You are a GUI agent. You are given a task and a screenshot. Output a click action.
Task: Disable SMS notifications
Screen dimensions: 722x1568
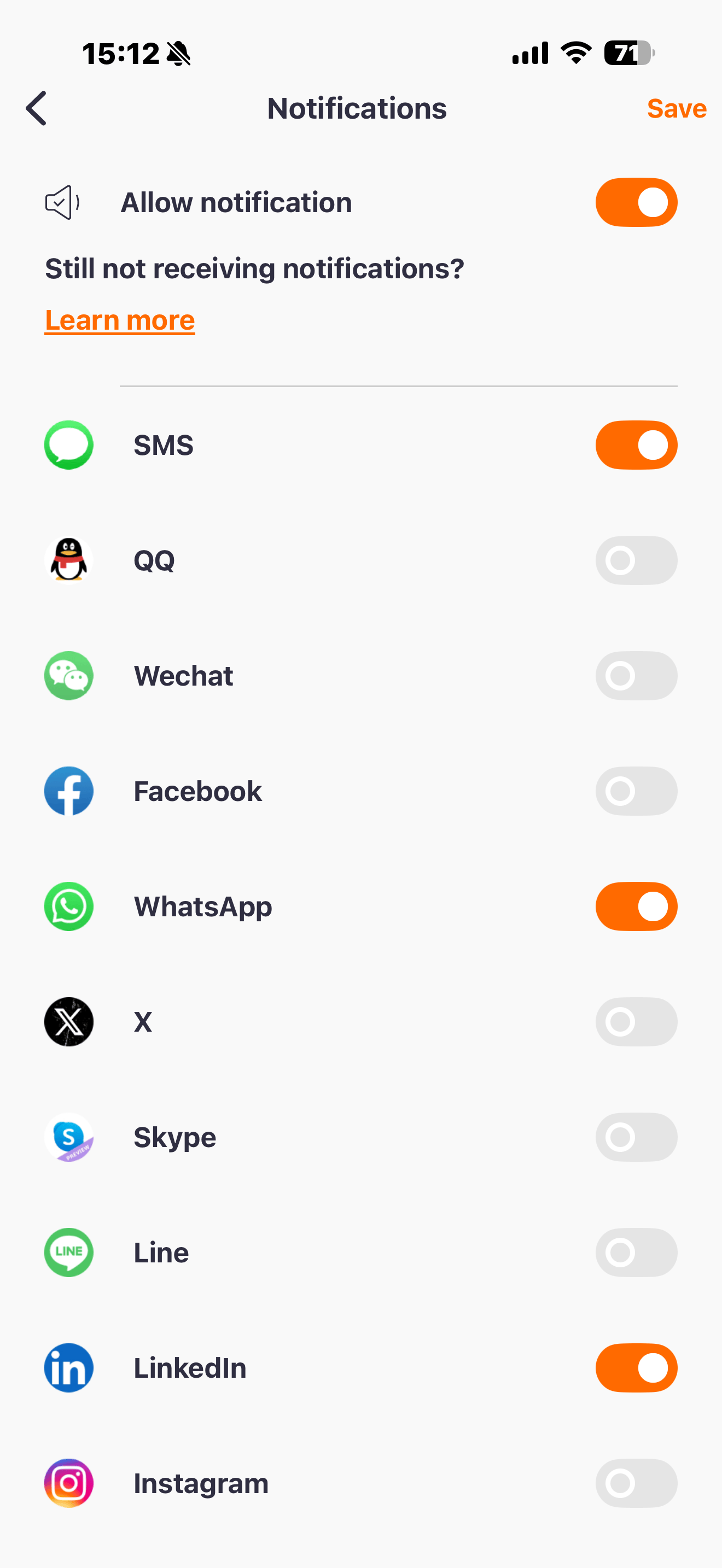click(636, 445)
